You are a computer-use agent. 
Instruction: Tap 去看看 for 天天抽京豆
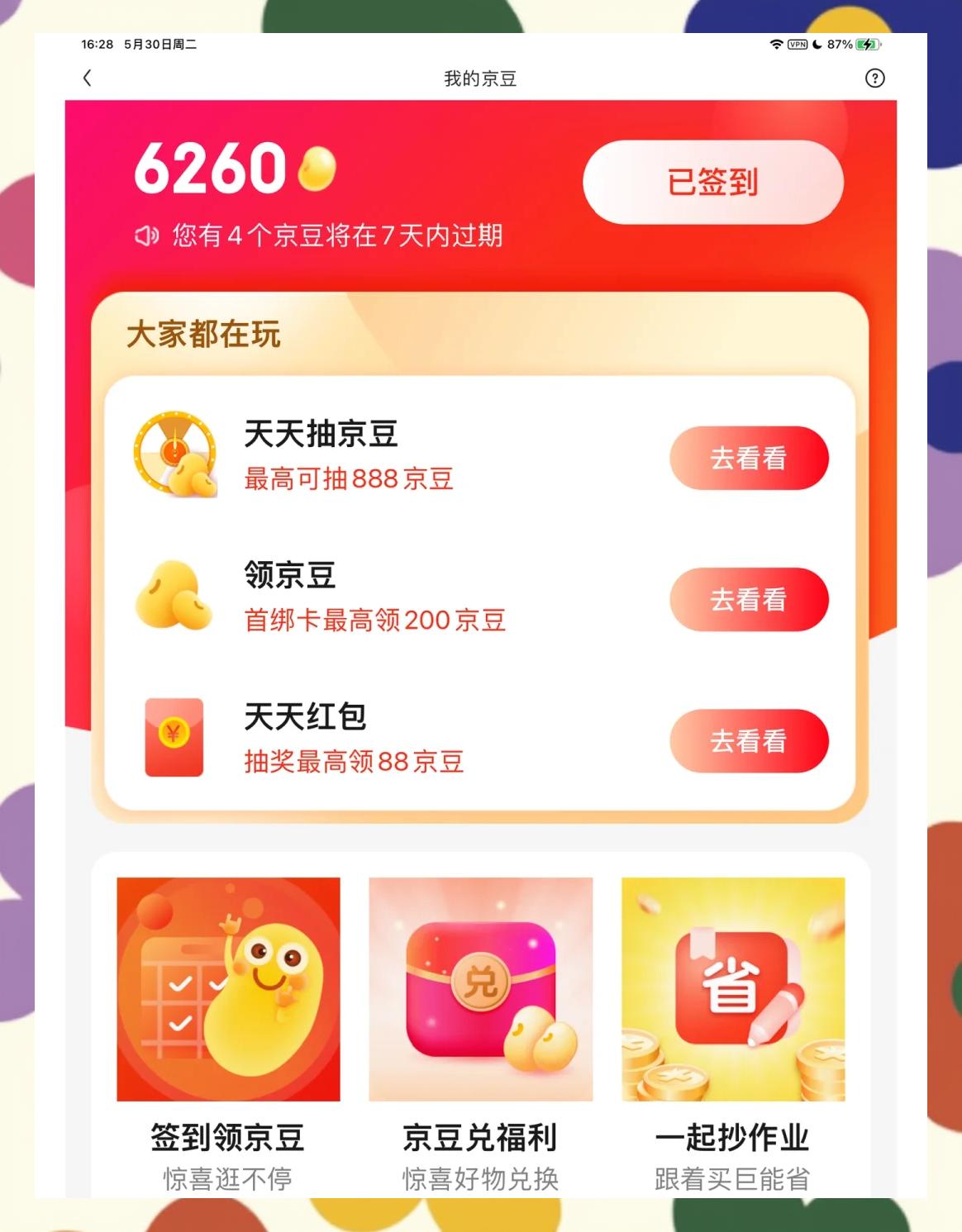tap(749, 458)
